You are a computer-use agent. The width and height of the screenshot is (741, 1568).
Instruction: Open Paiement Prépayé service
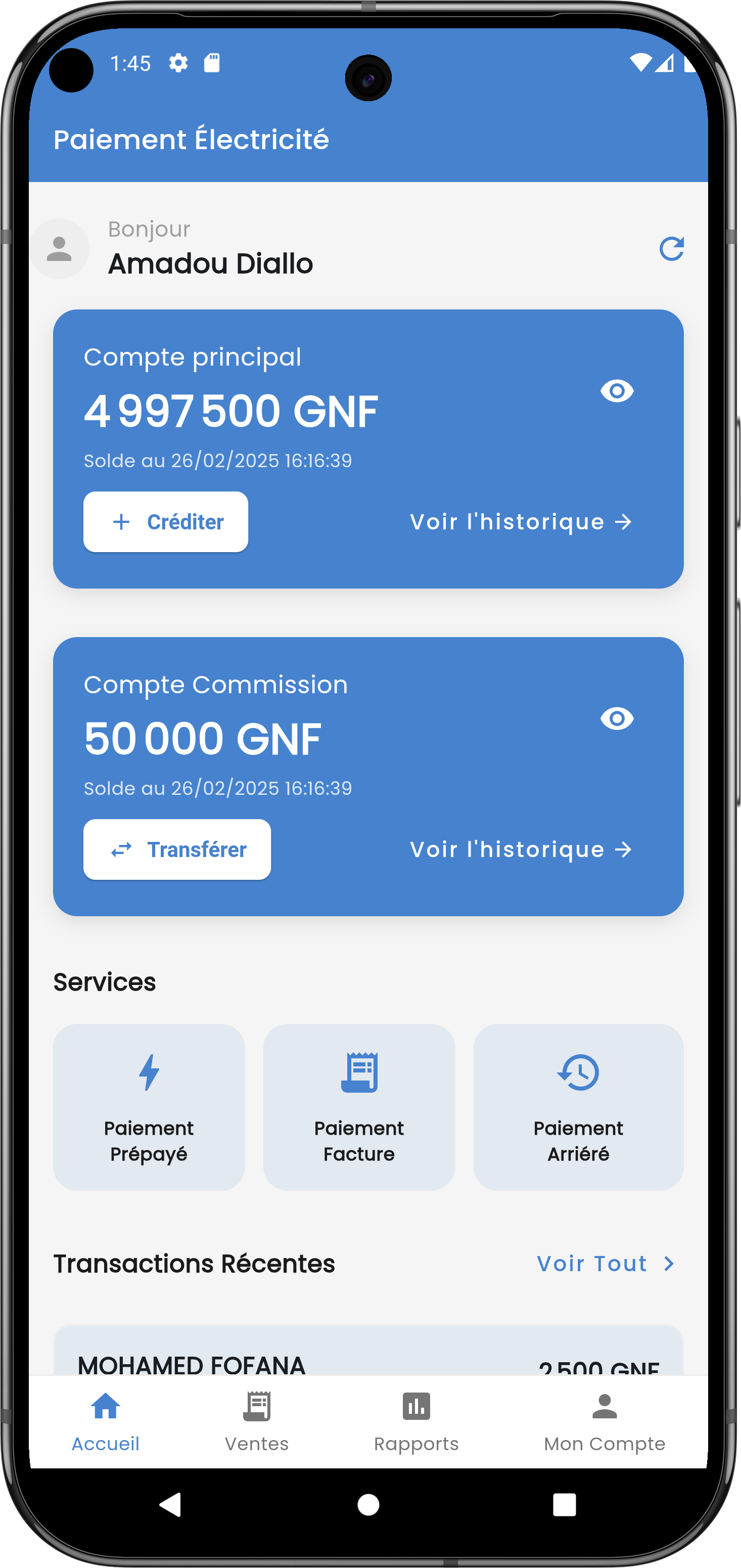(149, 1107)
